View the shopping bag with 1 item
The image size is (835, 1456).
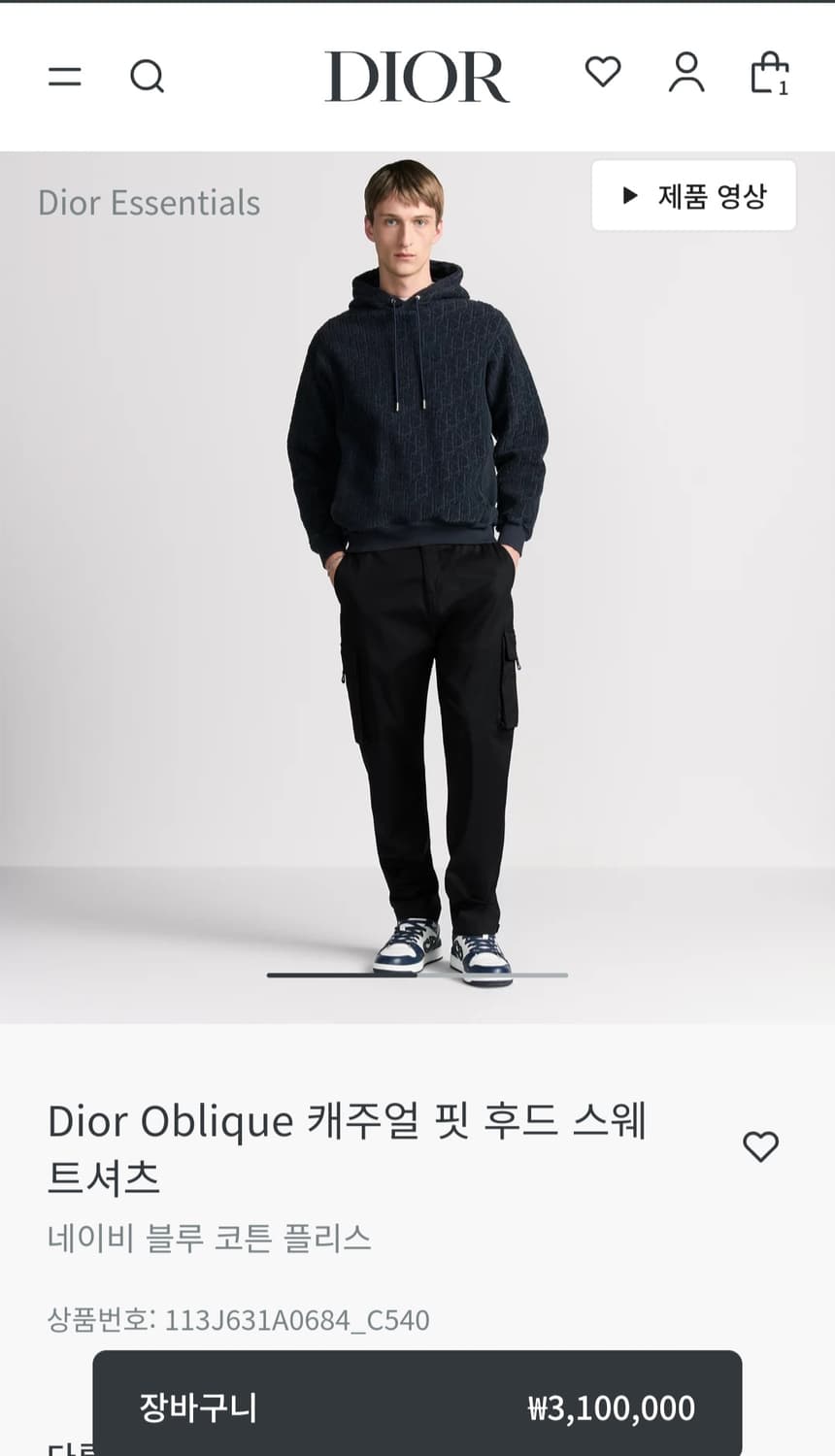[x=770, y=74]
